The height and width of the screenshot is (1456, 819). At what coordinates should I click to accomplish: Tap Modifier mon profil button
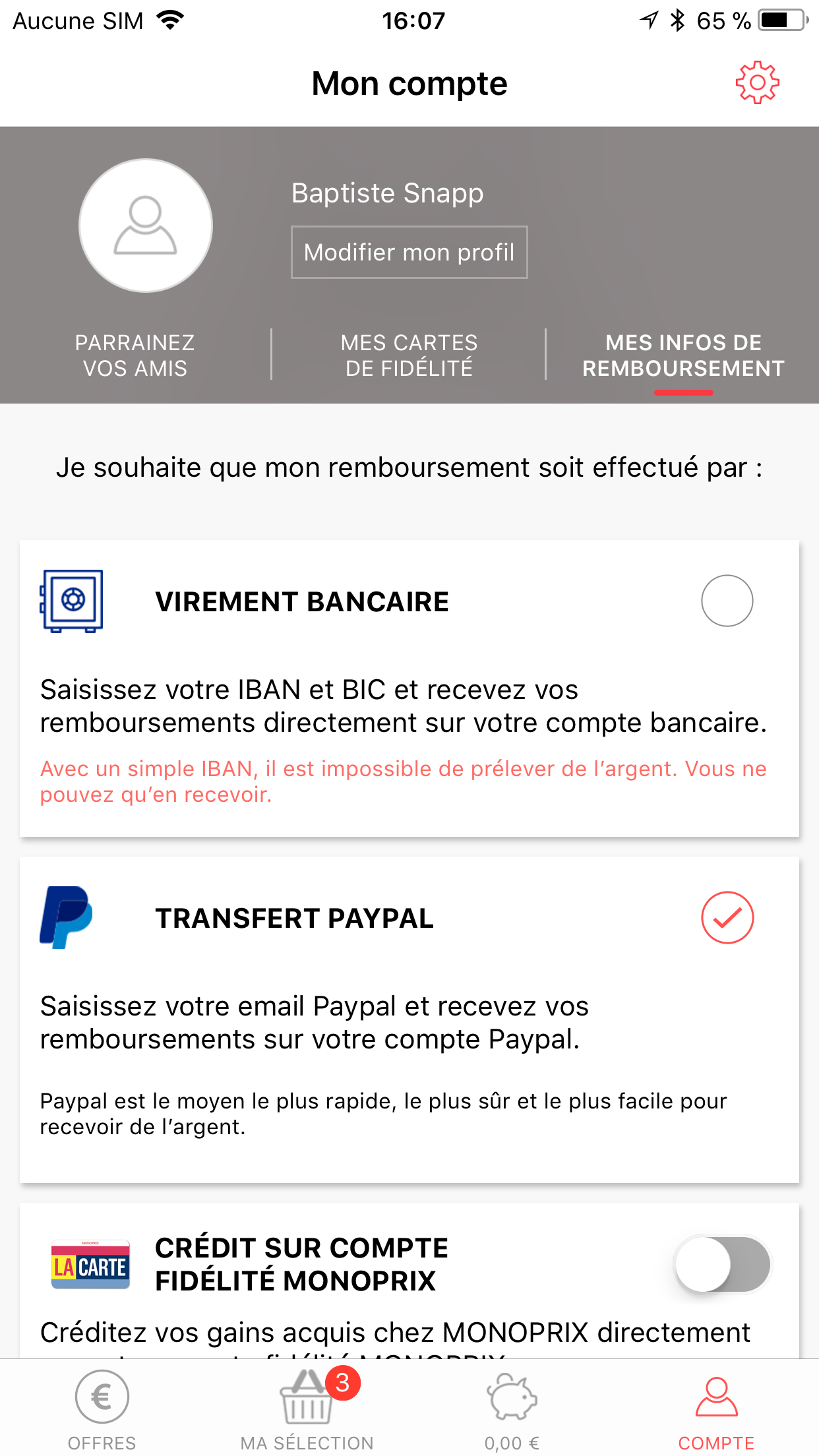[409, 253]
